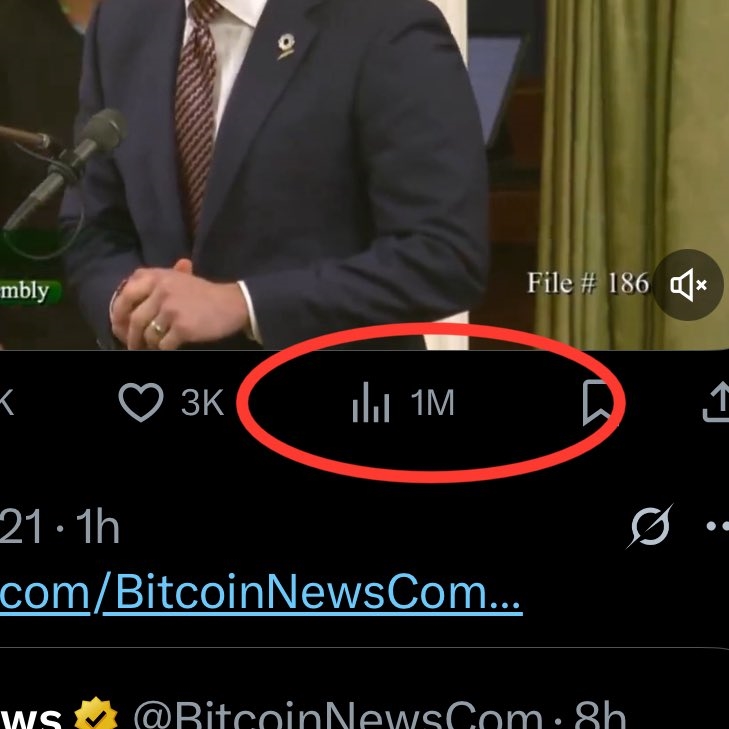Share this post
Screen dimensions: 729x729
pos(716,403)
